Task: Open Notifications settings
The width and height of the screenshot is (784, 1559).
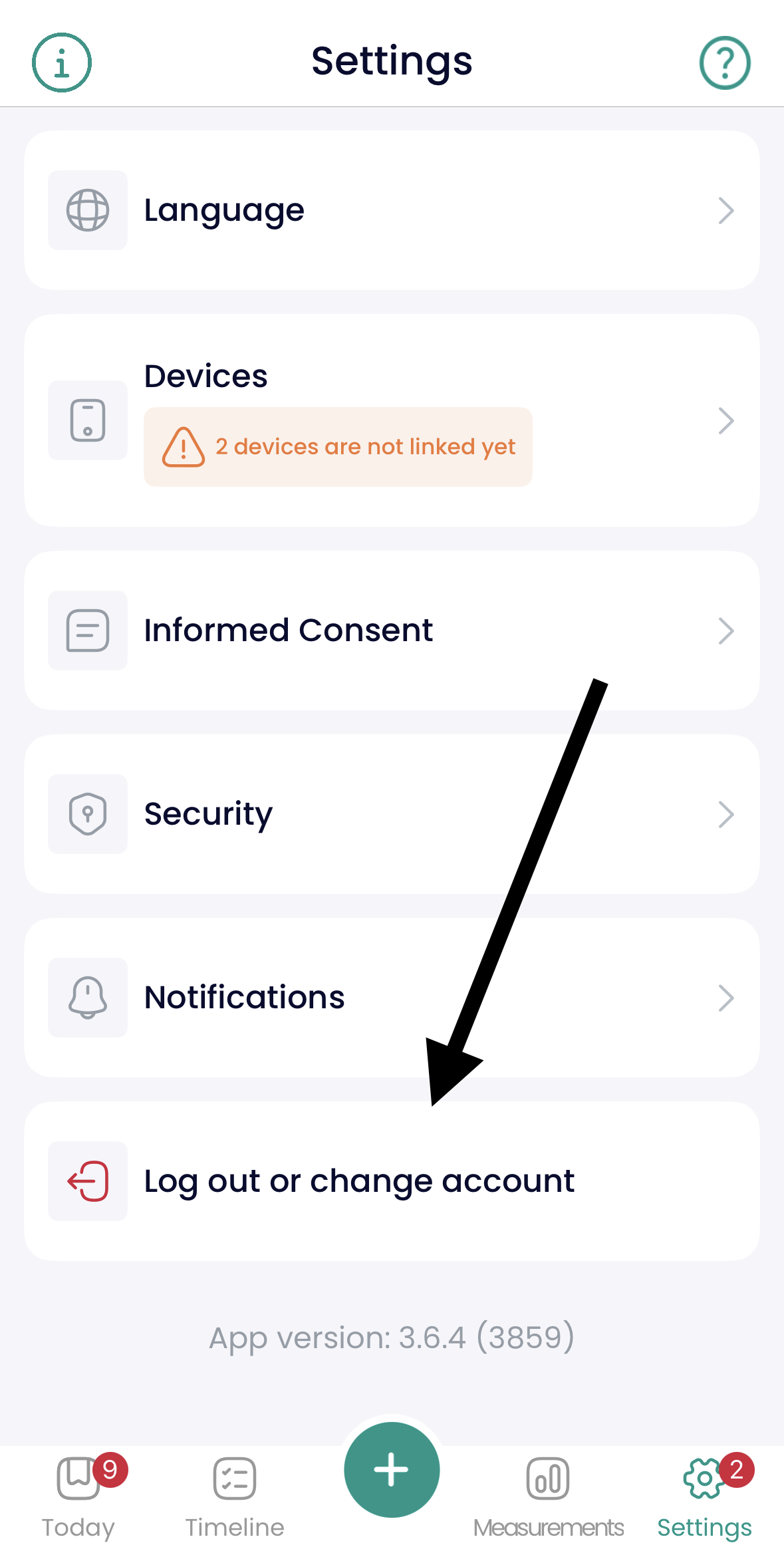Action: pyautogui.click(x=392, y=998)
